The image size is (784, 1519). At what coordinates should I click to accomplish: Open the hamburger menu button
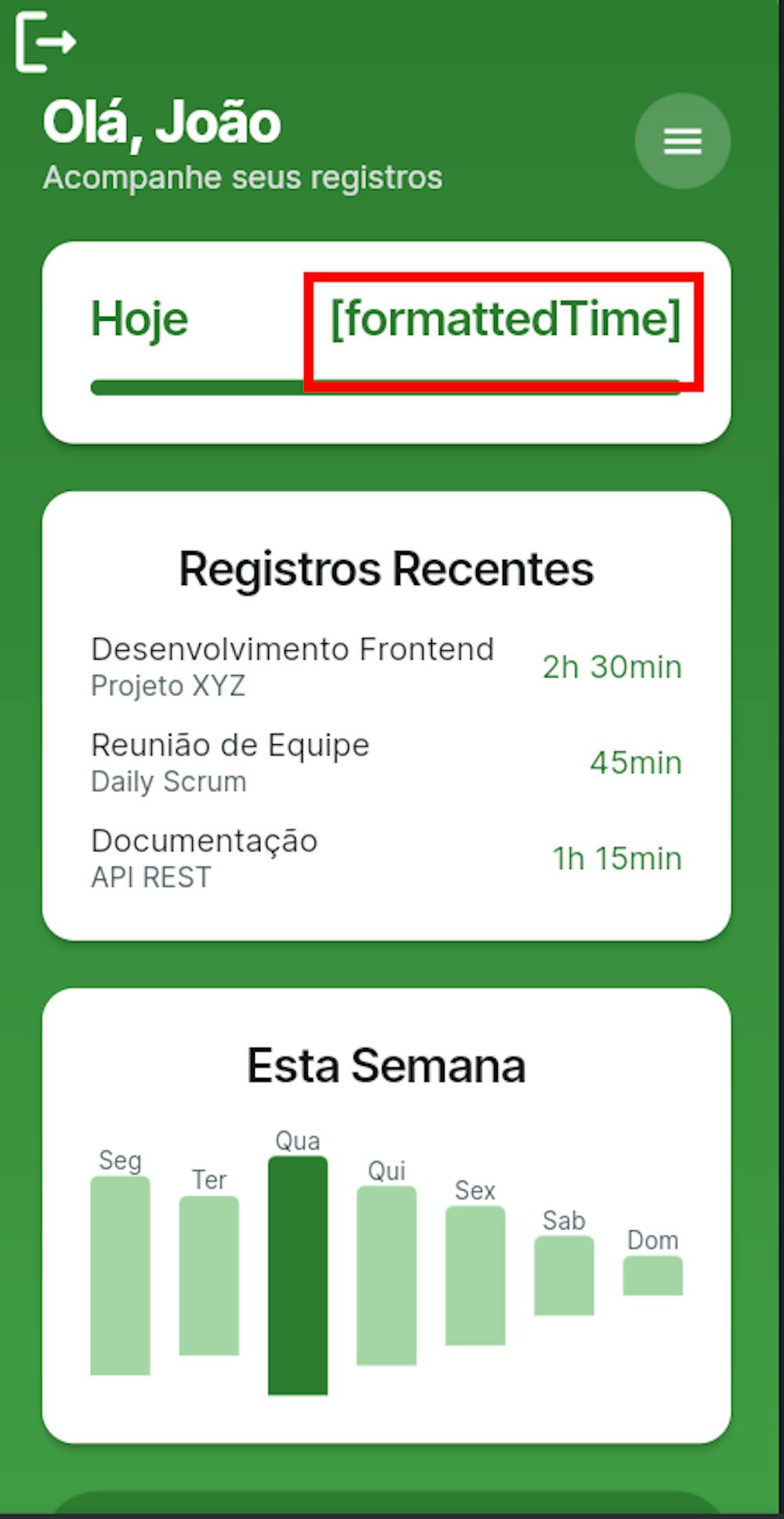pos(682,141)
